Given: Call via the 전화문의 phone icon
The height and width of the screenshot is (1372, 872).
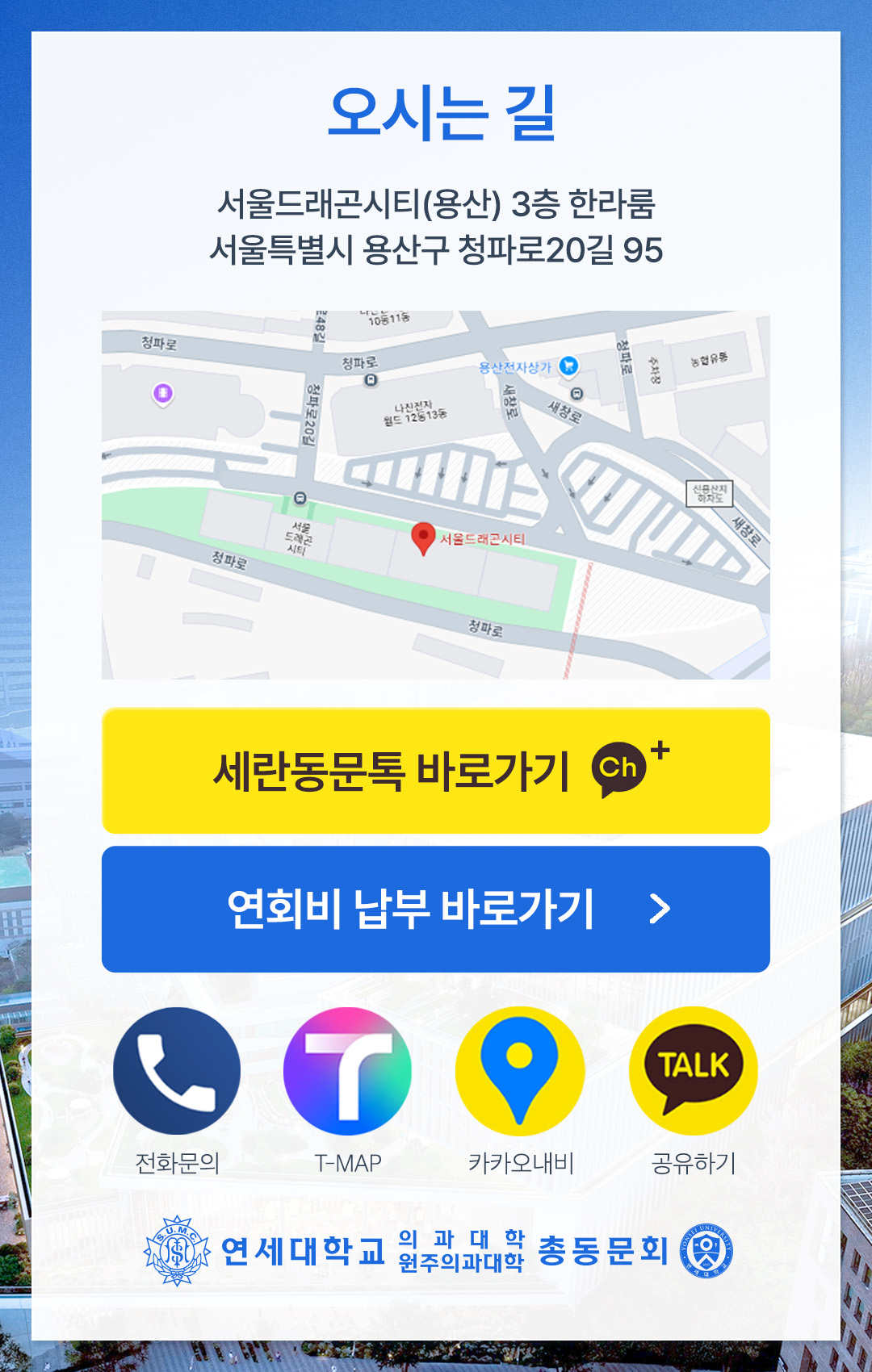Looking at the screenshot, I should click(x=177, y=1071).
